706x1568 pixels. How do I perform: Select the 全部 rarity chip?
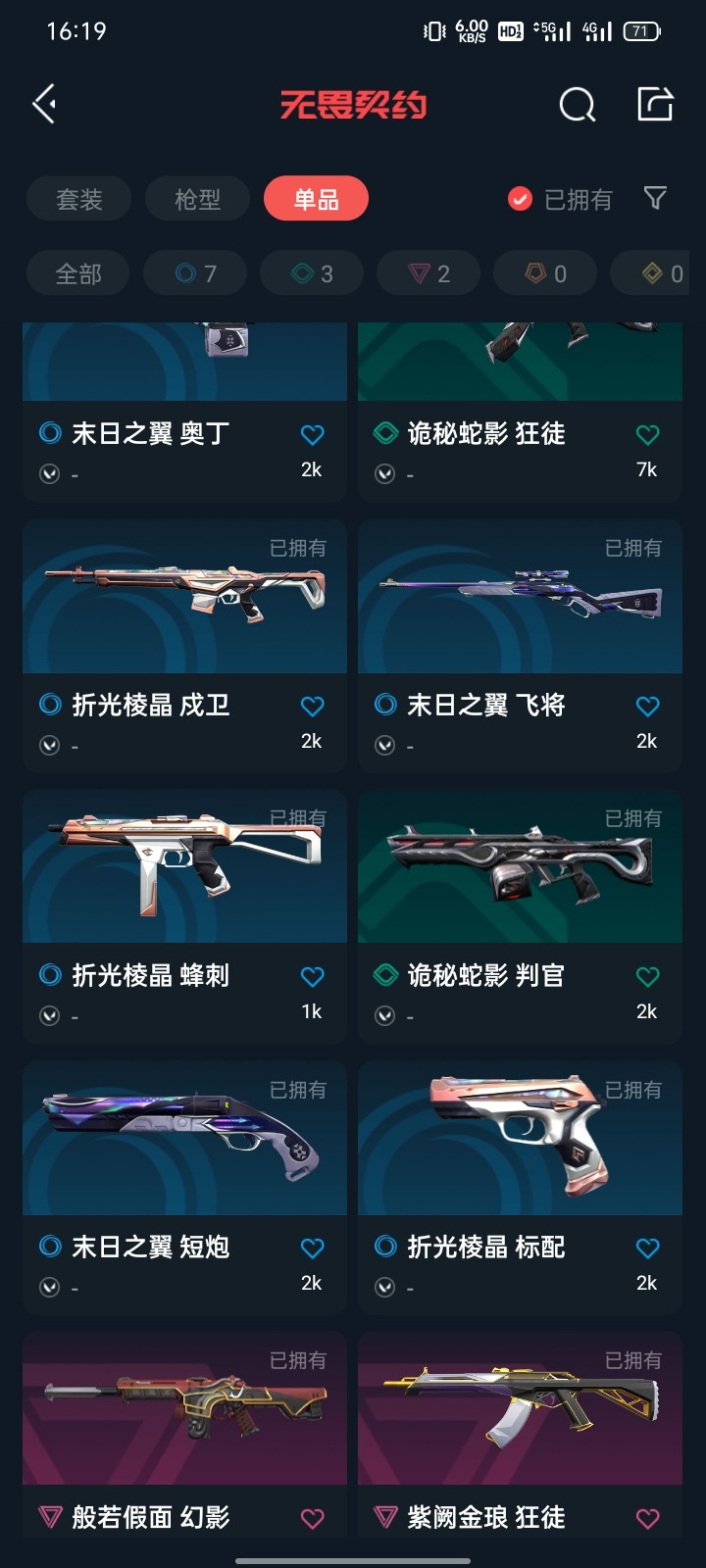[78, 274]
